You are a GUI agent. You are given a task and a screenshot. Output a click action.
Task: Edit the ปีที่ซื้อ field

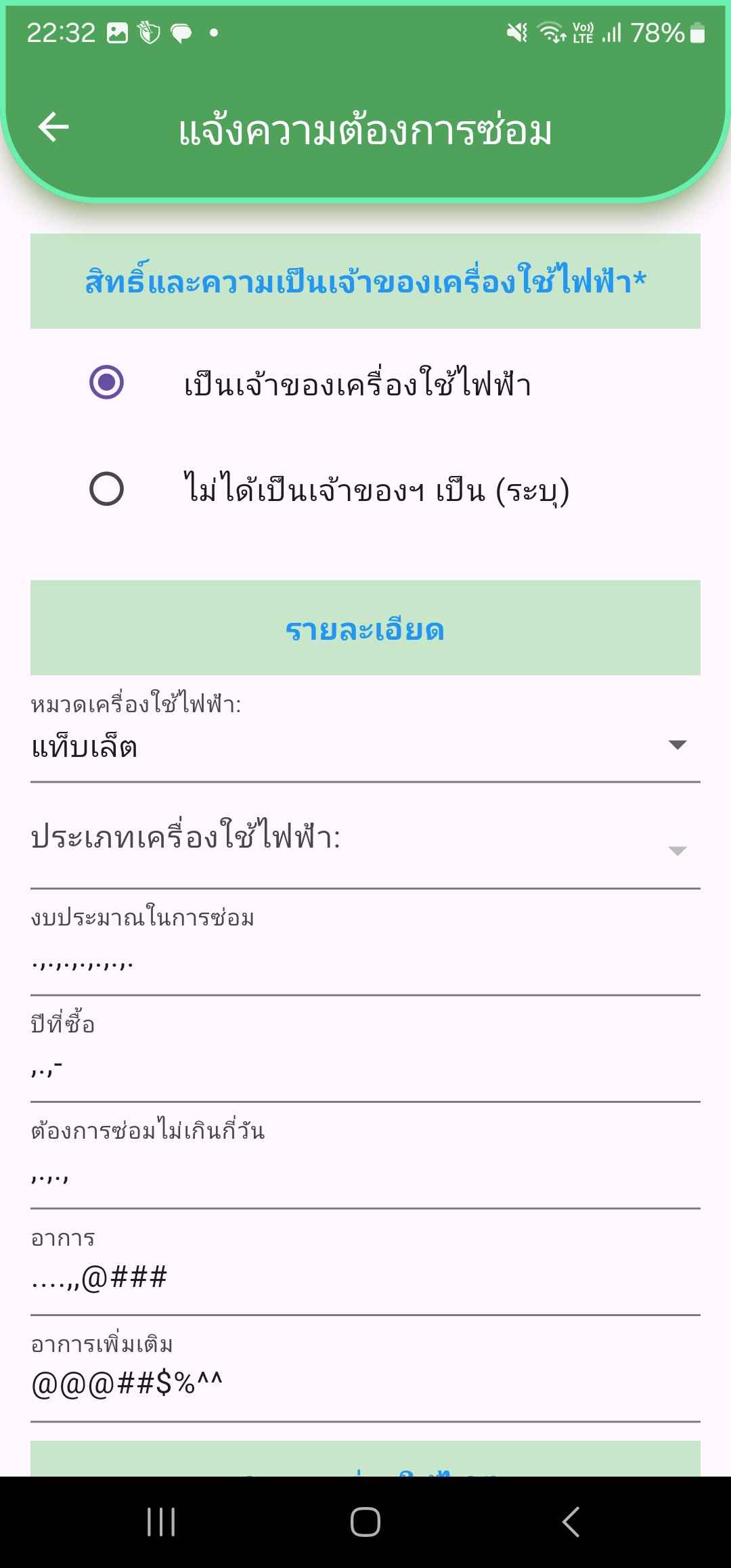pyautogui.click(x=364, y=1068)
